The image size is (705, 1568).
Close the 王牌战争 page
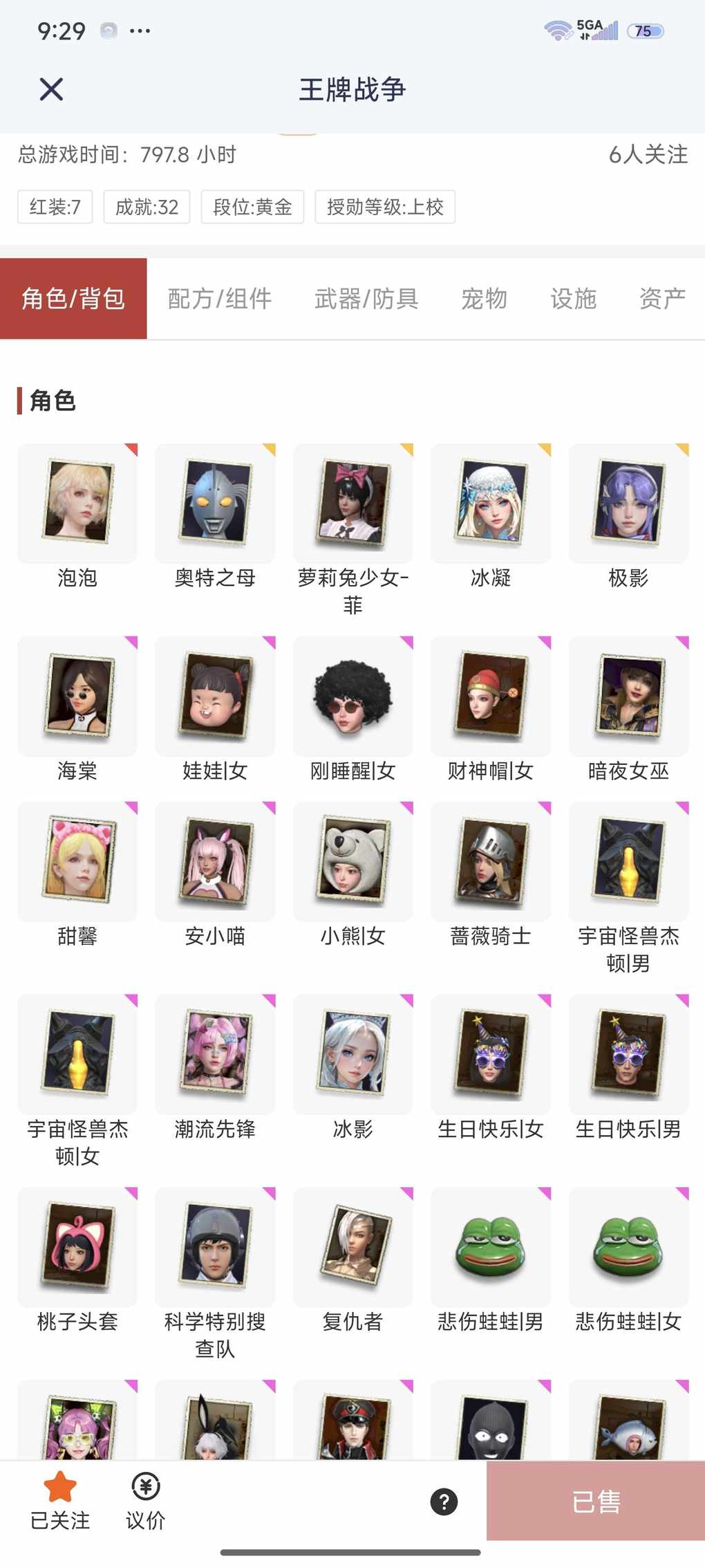(x=51, y=89)
